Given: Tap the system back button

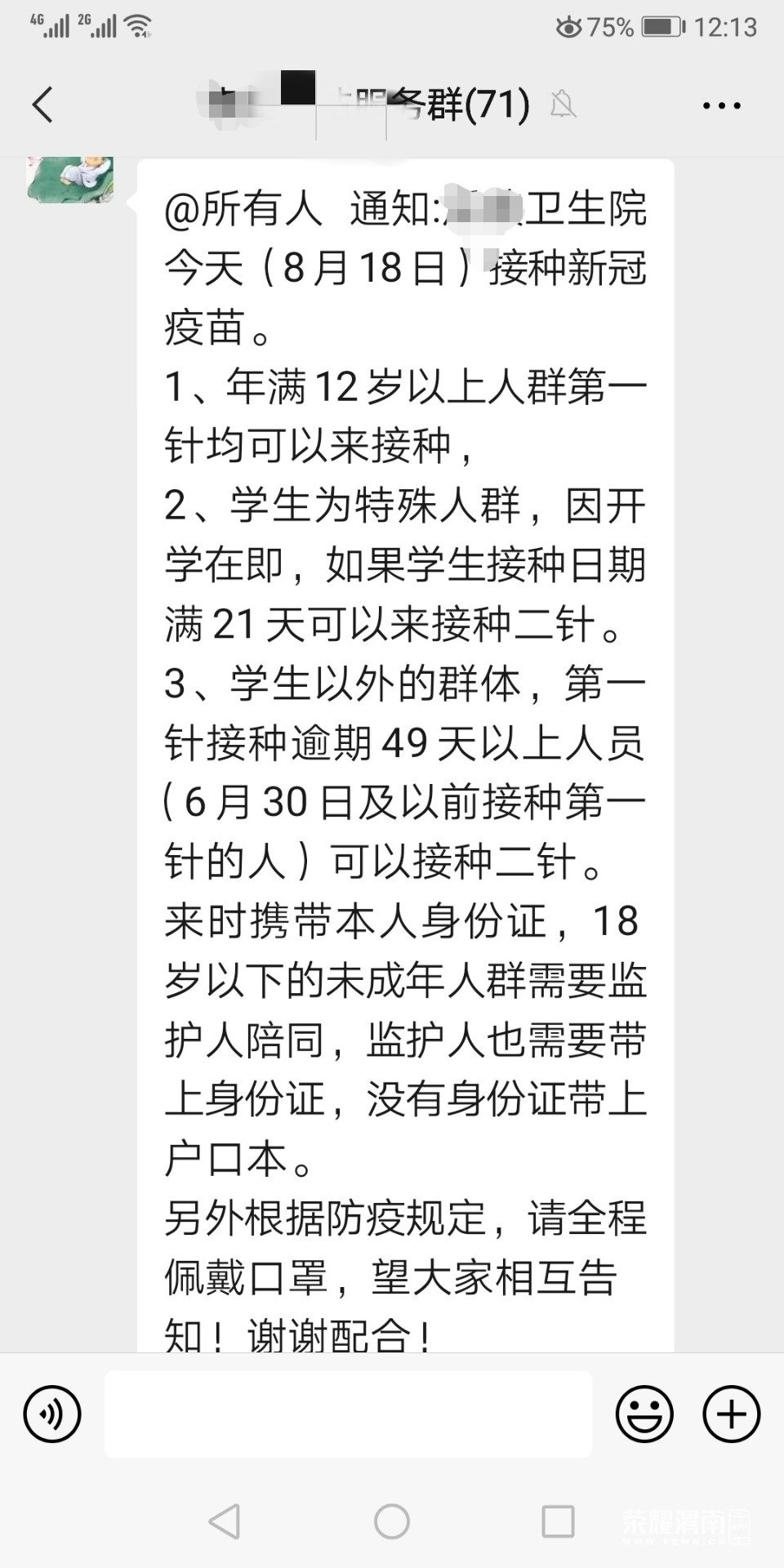Looking at the screenshot, I should point(225,1521).
